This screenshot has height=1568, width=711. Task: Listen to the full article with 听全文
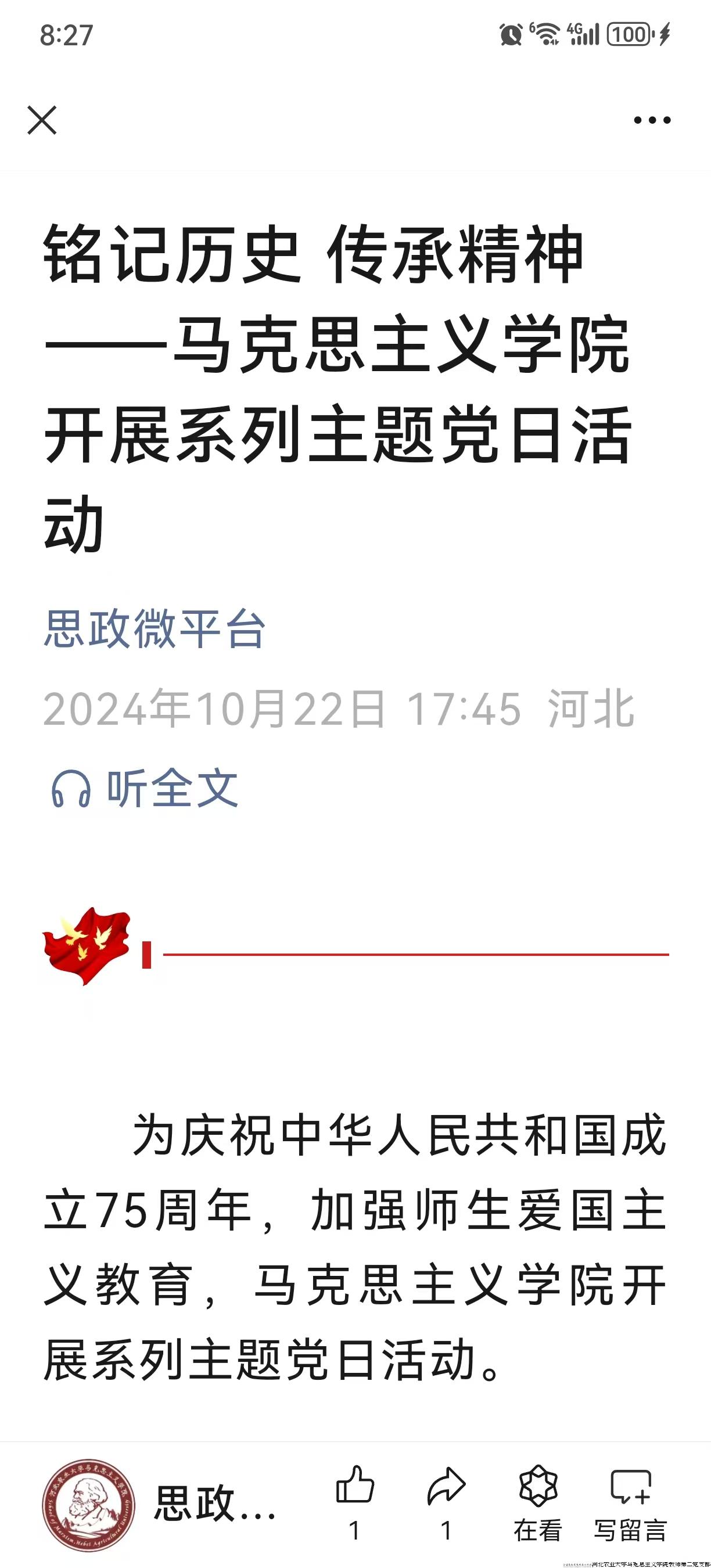[x=145, y=788]
